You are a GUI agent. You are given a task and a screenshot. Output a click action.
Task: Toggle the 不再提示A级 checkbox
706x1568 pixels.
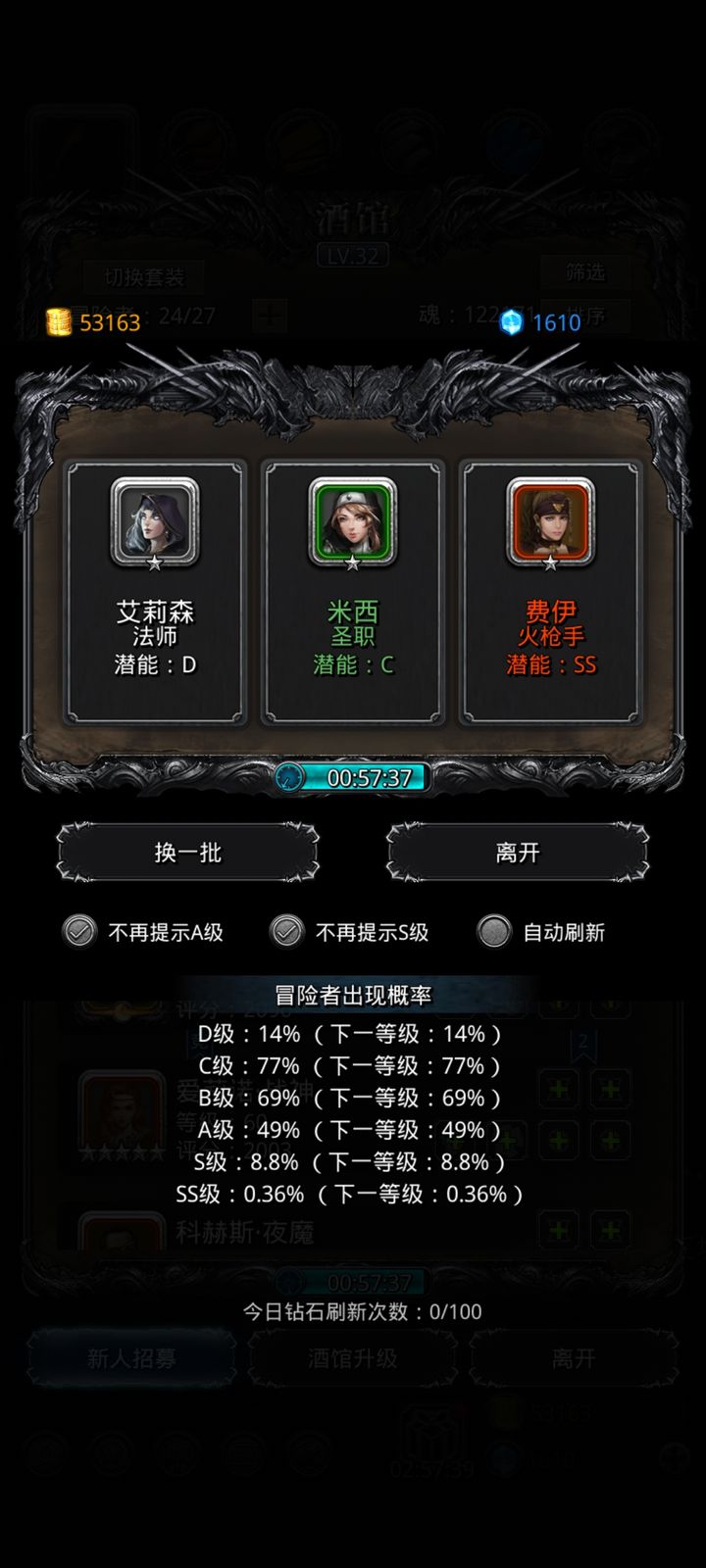point(78,932)
